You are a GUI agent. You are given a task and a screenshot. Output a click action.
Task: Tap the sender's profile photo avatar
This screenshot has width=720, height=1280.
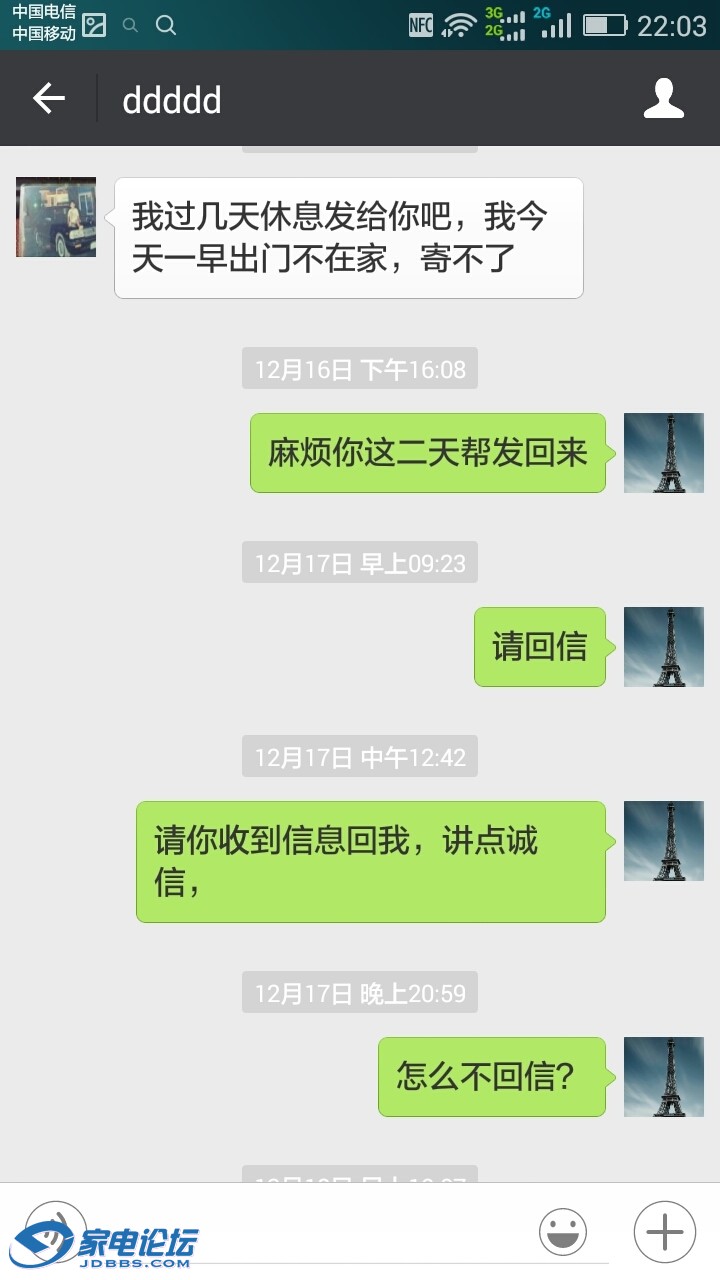click(x=55, y=216)
